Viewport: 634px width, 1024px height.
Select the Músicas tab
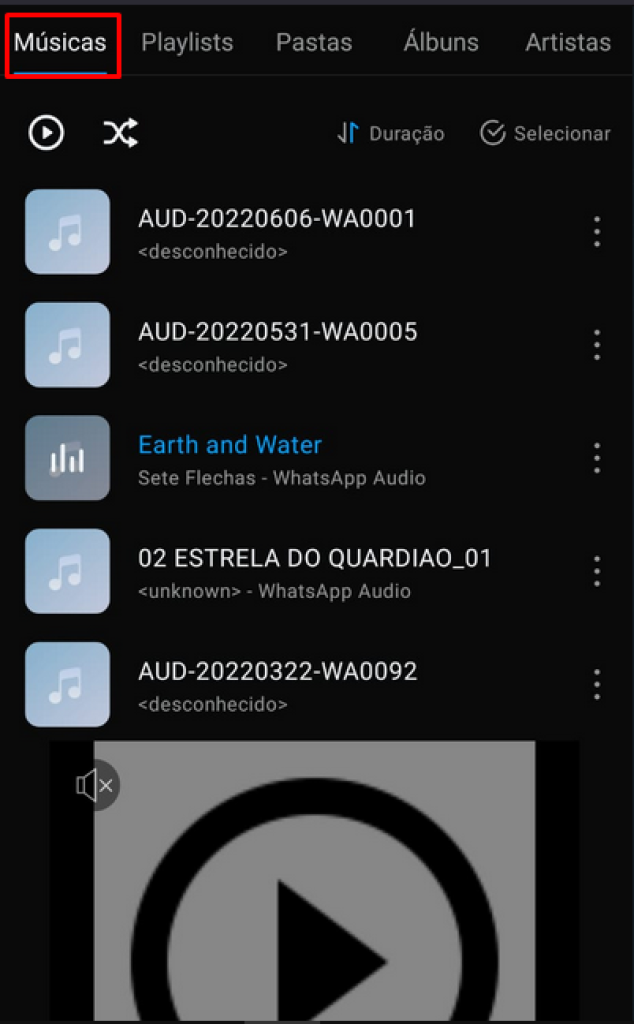60,42
